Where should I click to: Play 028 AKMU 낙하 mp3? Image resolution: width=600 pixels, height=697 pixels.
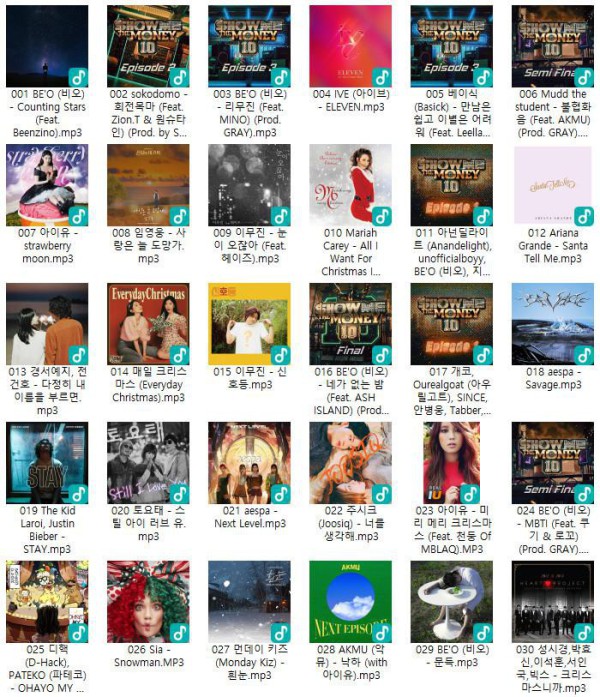[350, 601]
